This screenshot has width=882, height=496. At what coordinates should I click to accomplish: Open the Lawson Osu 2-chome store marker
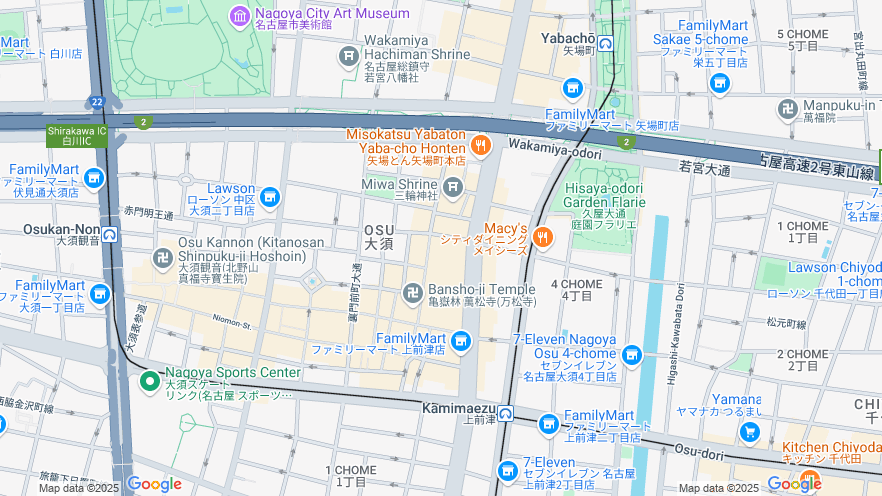point(268,199)
